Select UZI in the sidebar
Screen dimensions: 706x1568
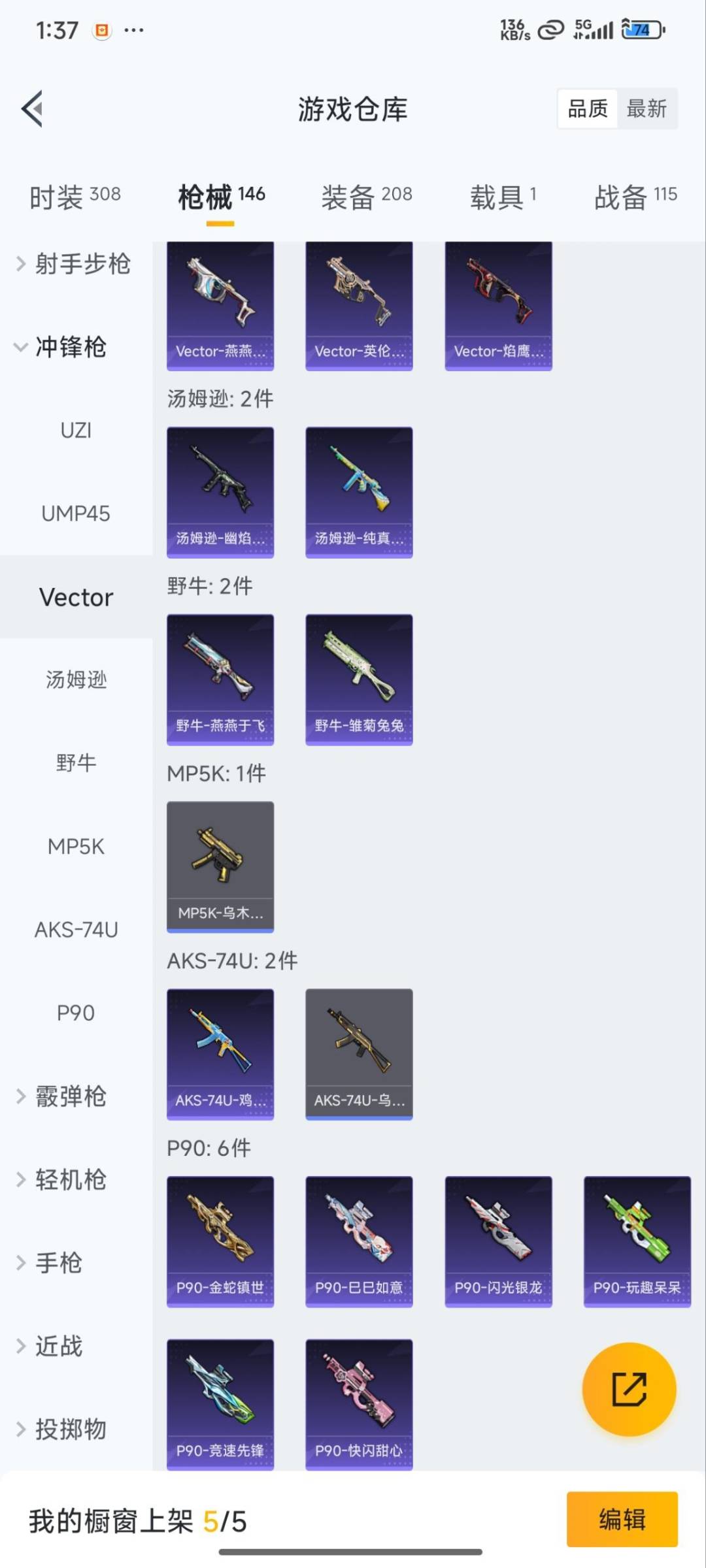coord(76,431)
